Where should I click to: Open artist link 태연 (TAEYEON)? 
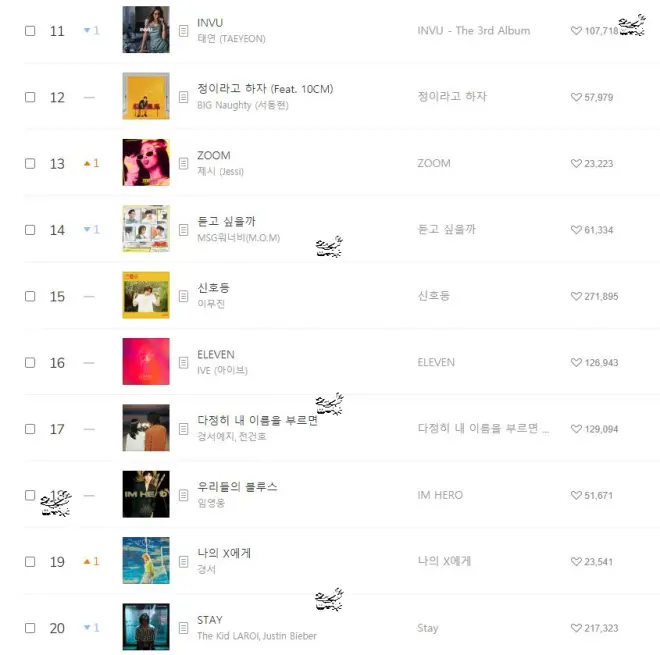[232, 39]
